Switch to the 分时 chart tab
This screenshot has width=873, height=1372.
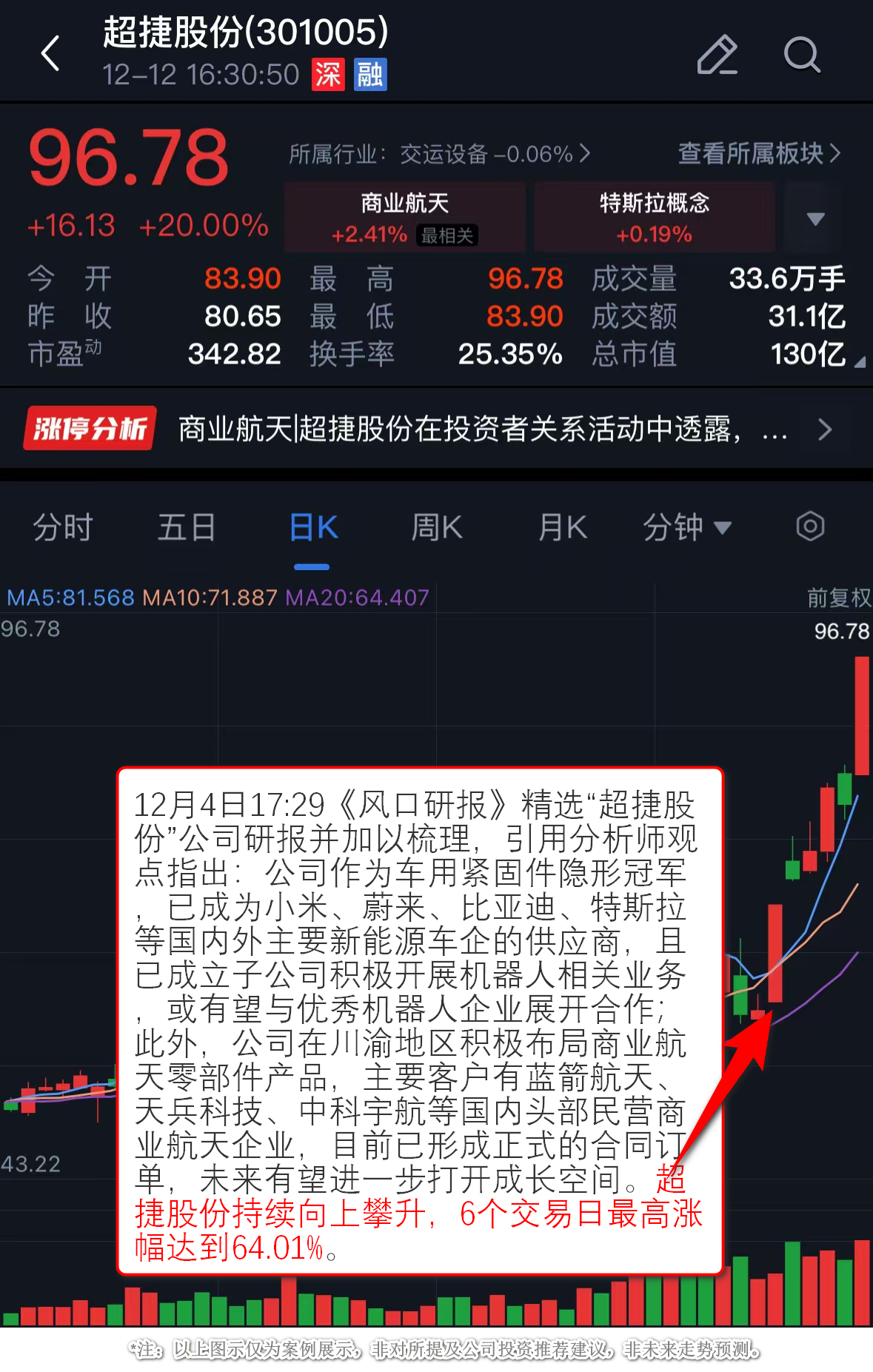pyautogui.click(x=62, y=528)
